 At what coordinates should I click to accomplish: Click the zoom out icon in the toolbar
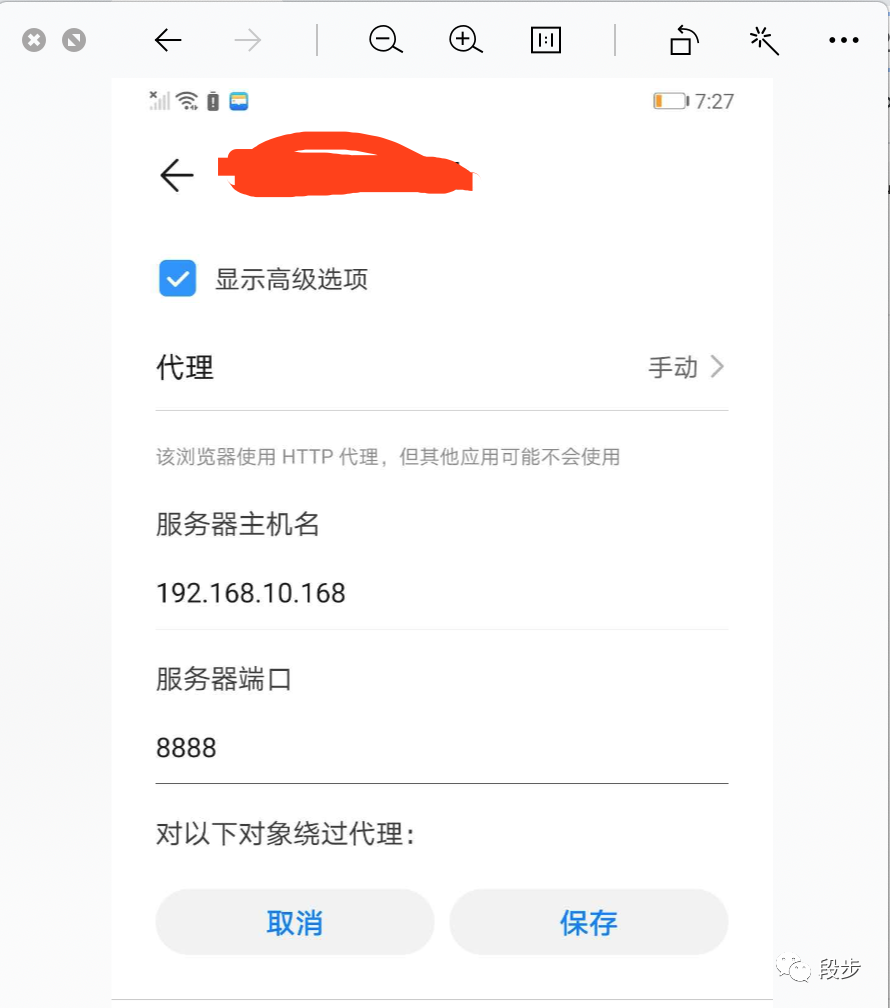click(x=385, y=41)
